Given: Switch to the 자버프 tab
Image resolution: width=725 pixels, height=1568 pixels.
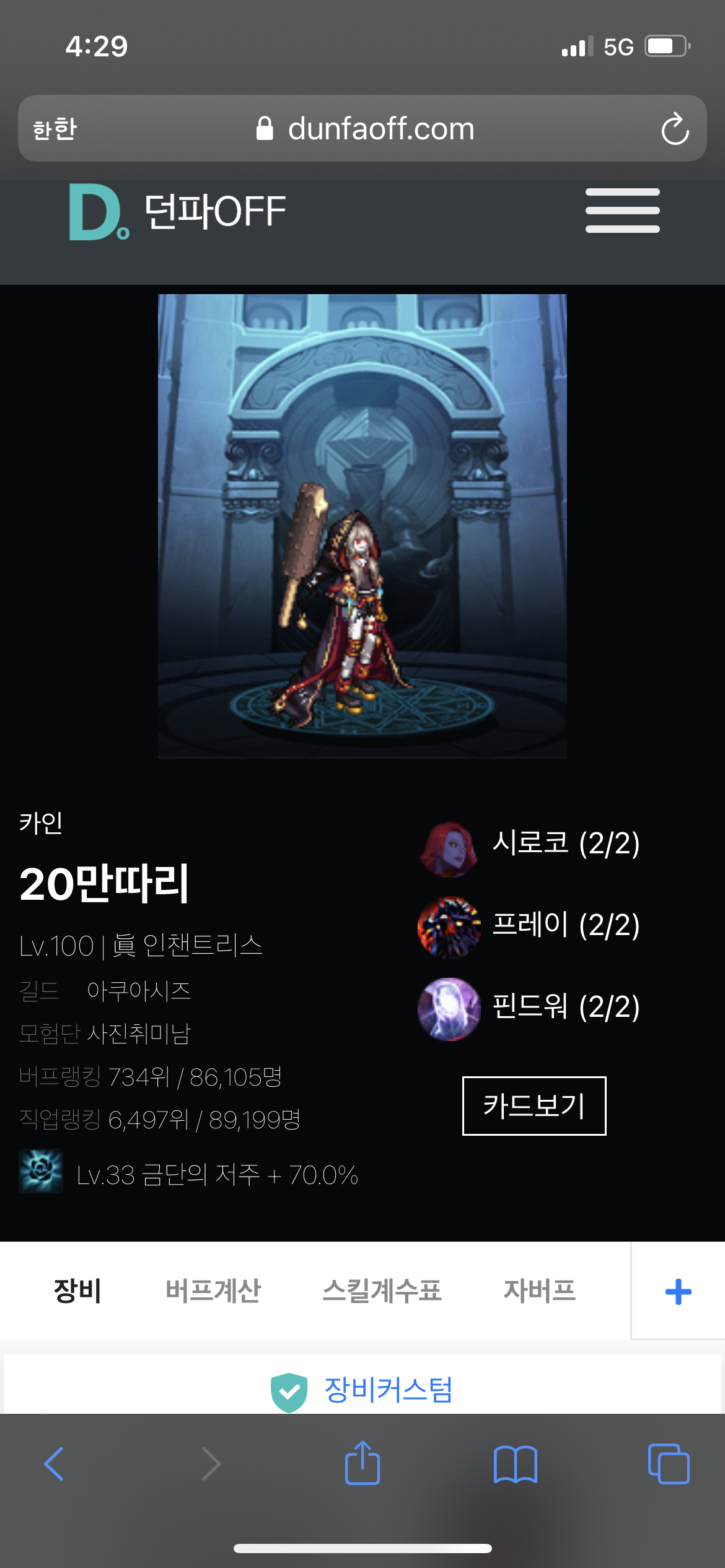Looking at the screenshot, I should pyautogui.click(x=539, y=1291).
